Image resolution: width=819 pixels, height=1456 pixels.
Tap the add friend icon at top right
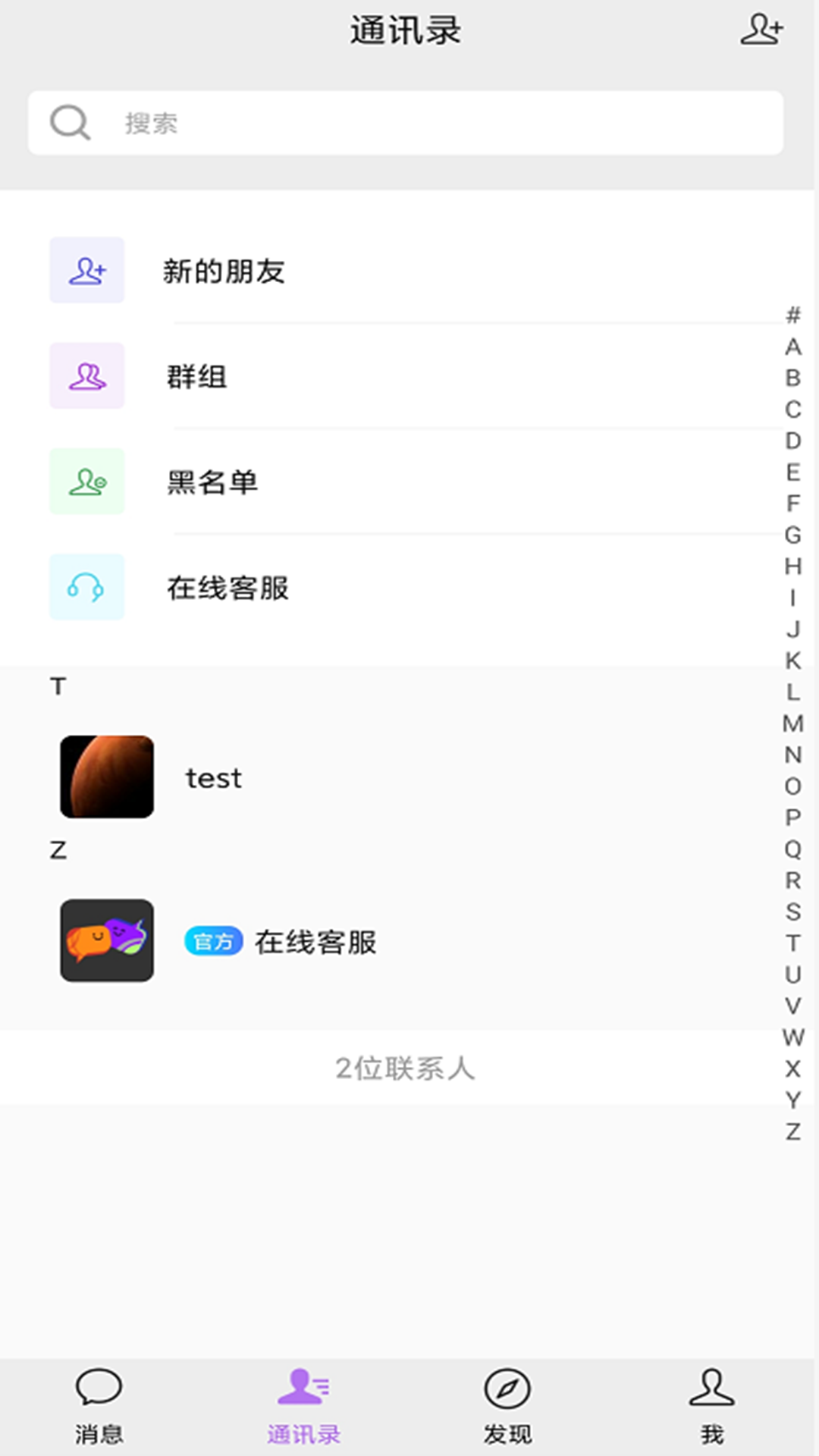click(762, 30)
